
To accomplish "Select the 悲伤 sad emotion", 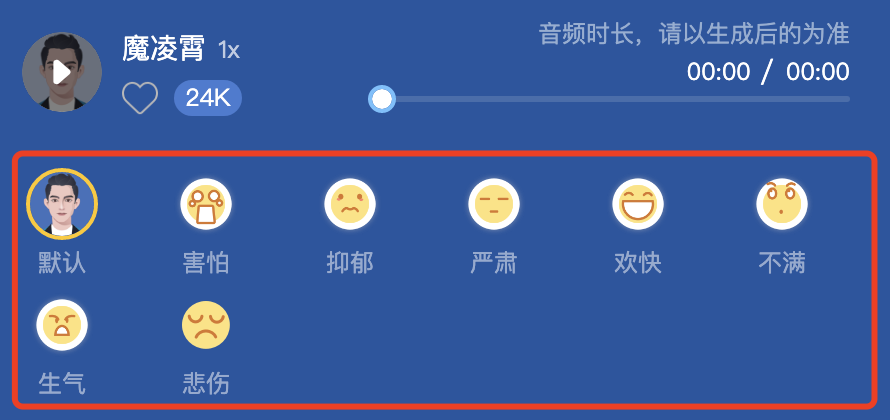I will point(206,325).
